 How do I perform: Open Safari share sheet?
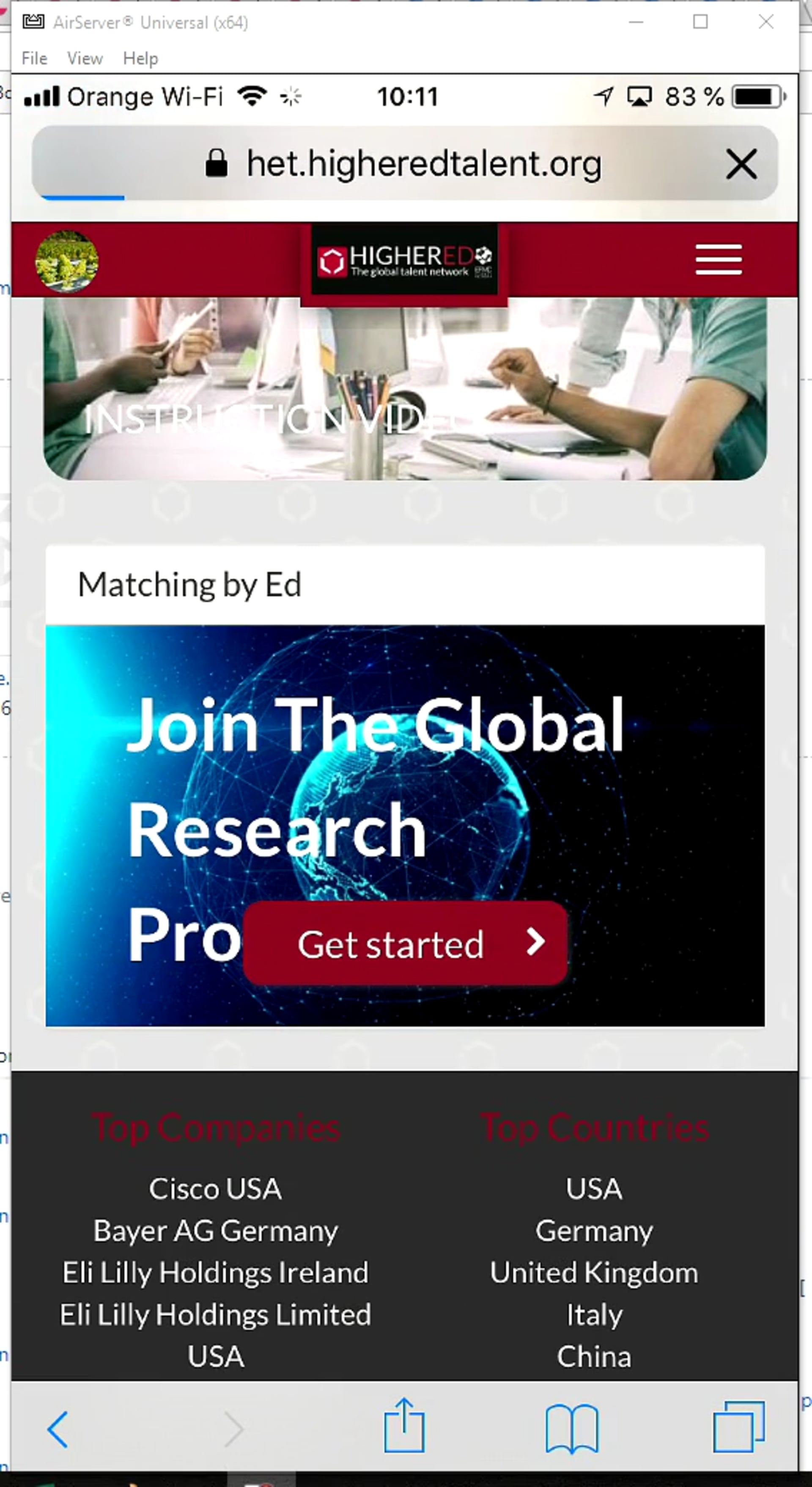[405, 1426]
